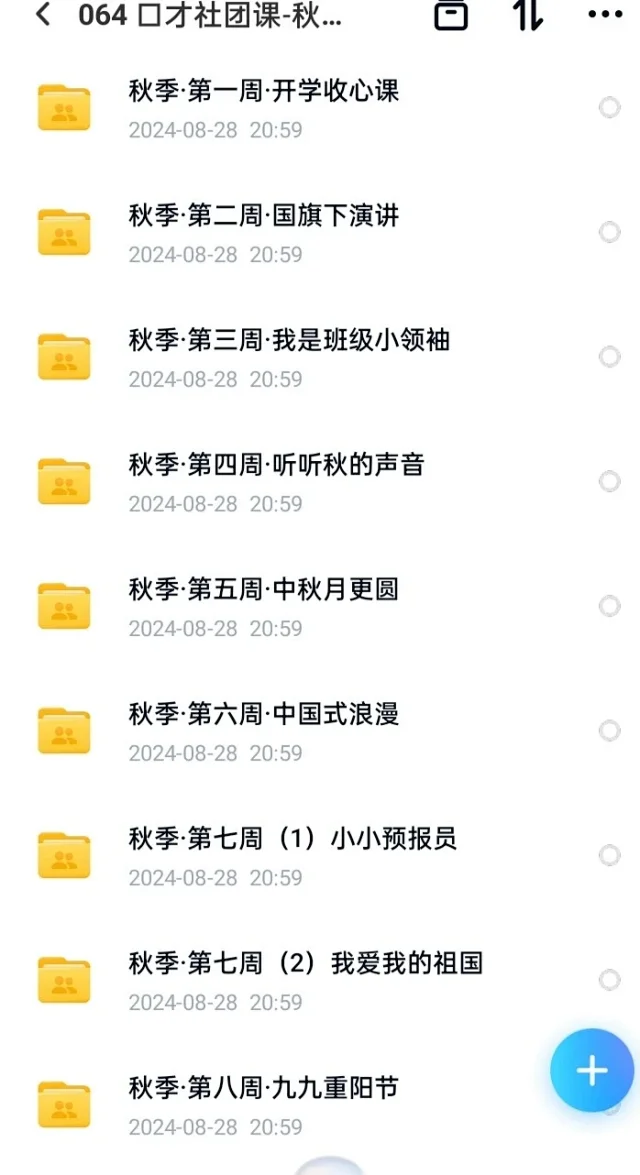This screenshot has width=640, height=1175.
Task: Tick the circle beside 我是班级小领袖
Action: click(609, 357)
